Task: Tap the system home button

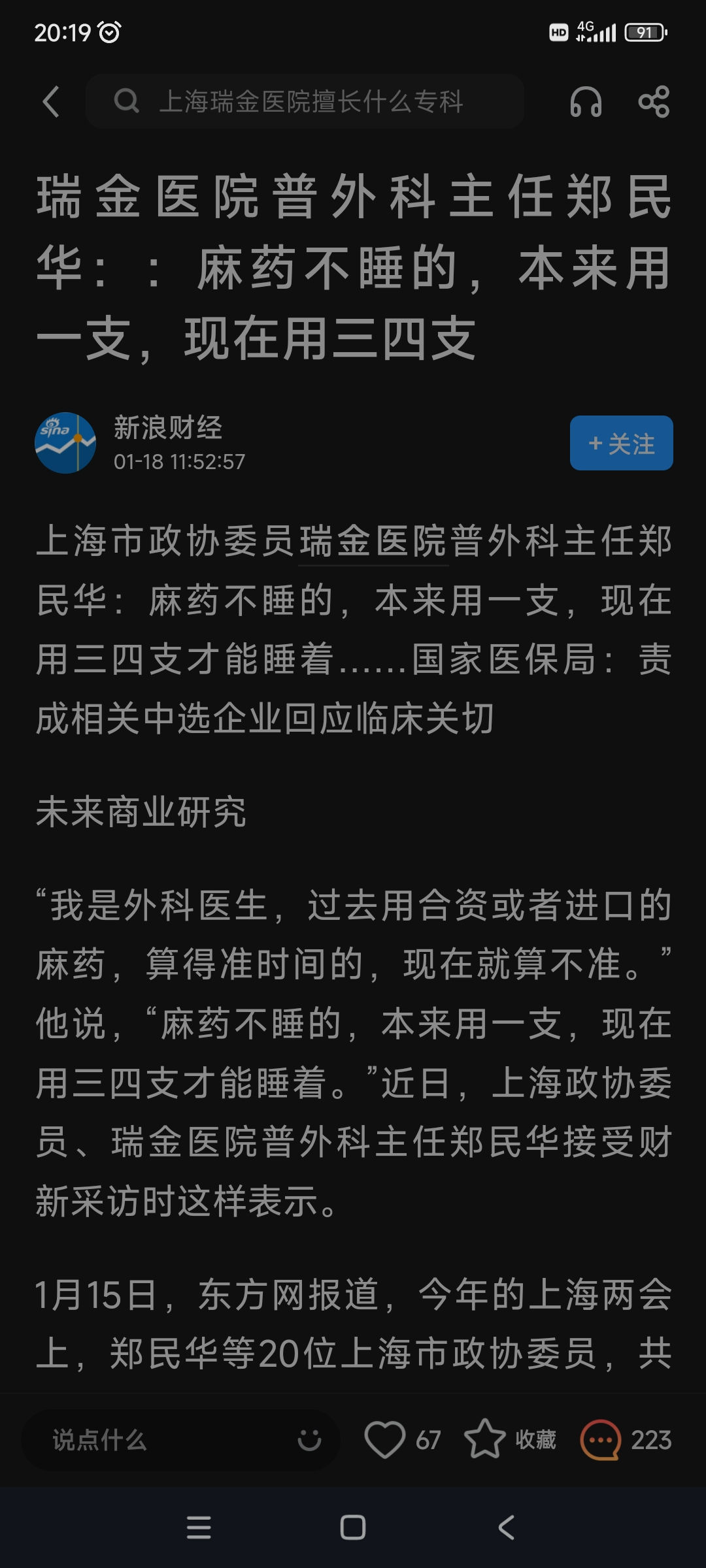Action: [353, 1527]
